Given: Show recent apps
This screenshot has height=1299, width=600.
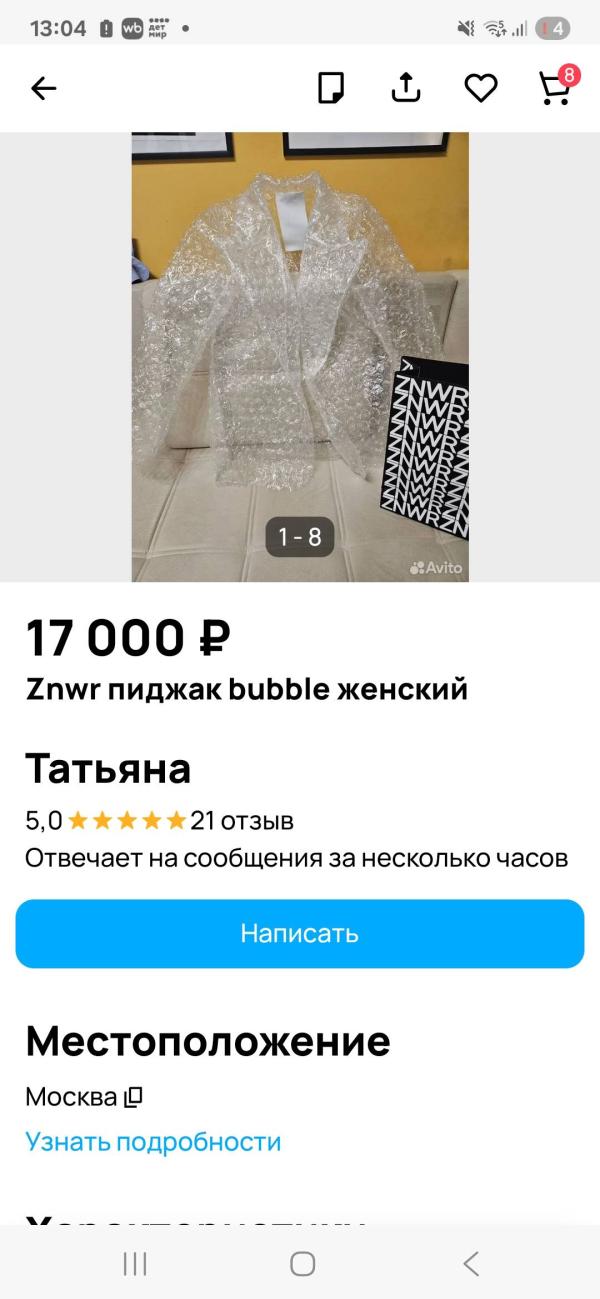Looking at the screenshot, I should tap(135, 1263).
